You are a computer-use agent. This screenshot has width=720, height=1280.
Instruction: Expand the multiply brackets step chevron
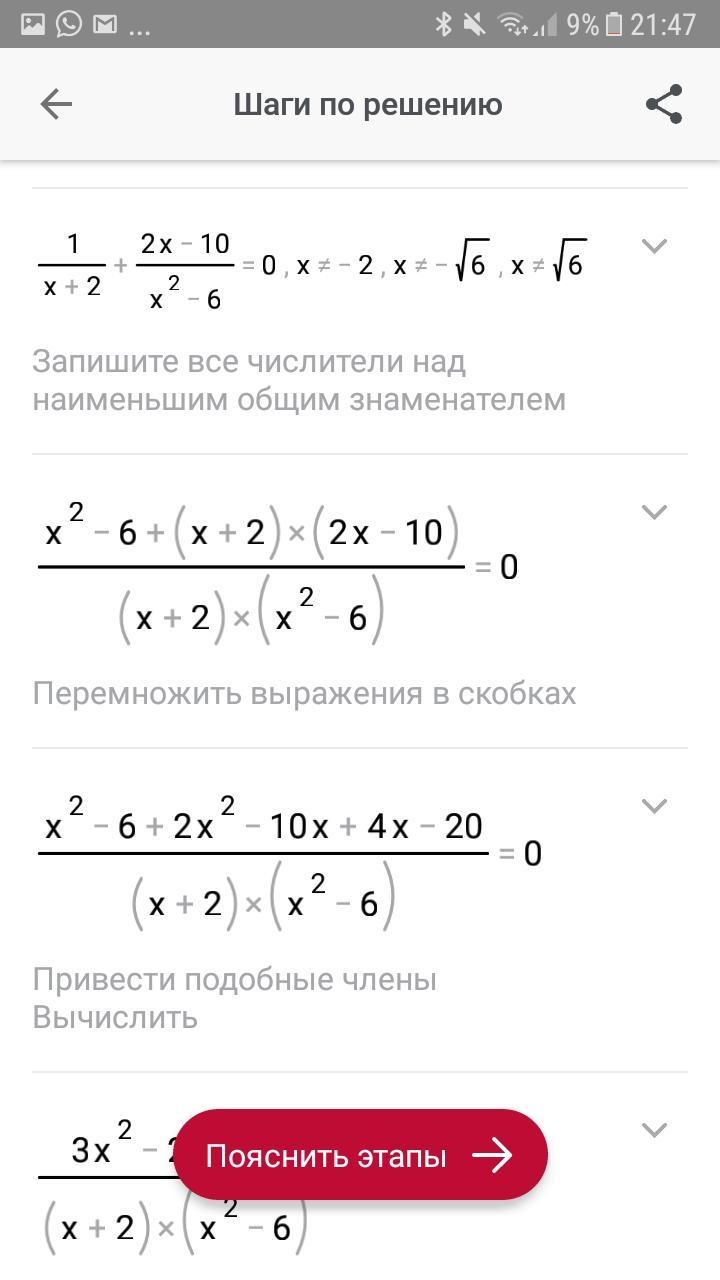(x=654, y=512)
